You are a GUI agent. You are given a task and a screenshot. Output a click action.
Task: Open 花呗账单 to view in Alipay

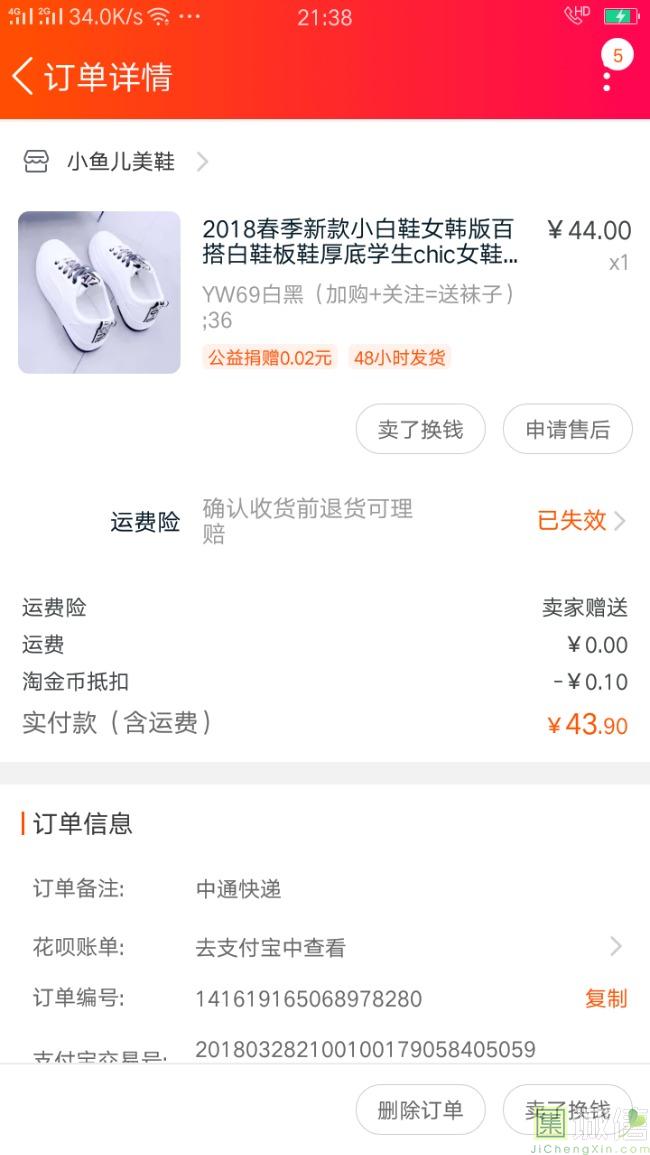click(x=410, y=947)
